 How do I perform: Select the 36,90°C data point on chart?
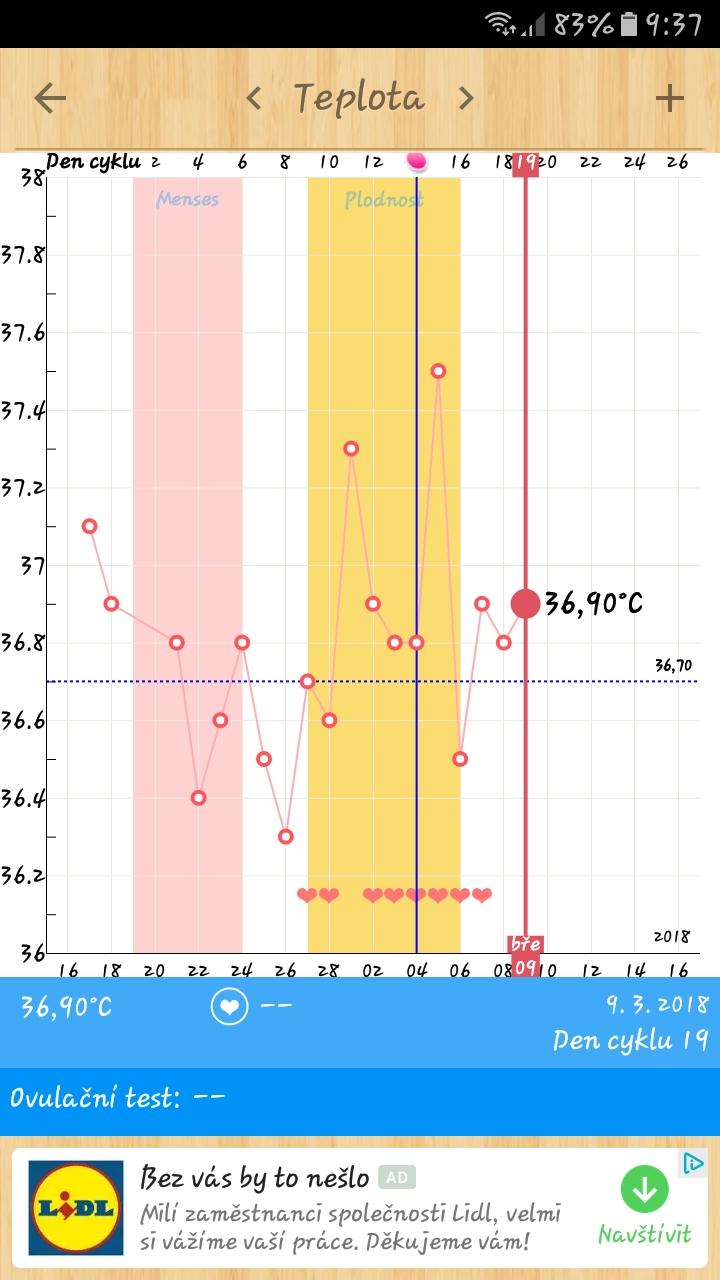point(525,603)
